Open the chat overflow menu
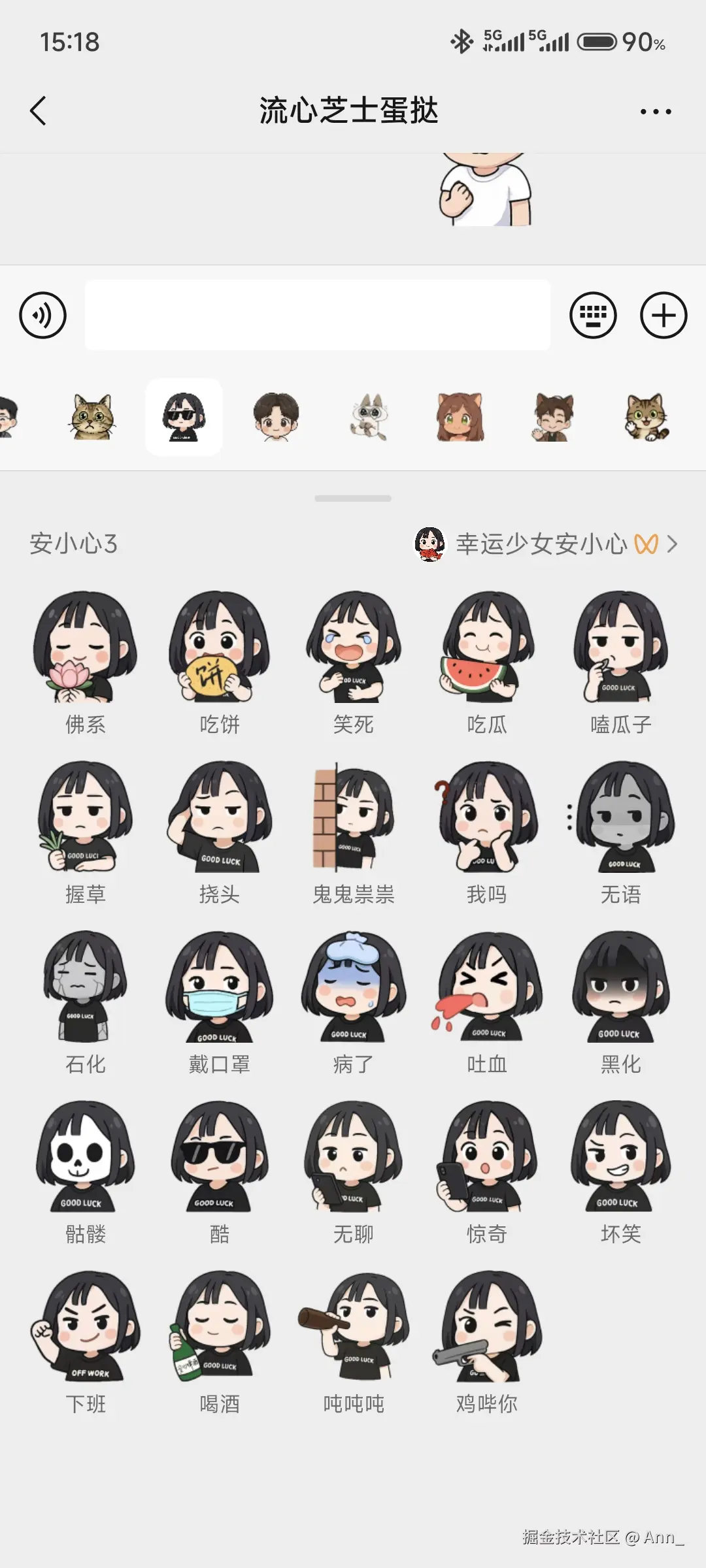This screenshot has width=706, height=1568. (656, 110)
